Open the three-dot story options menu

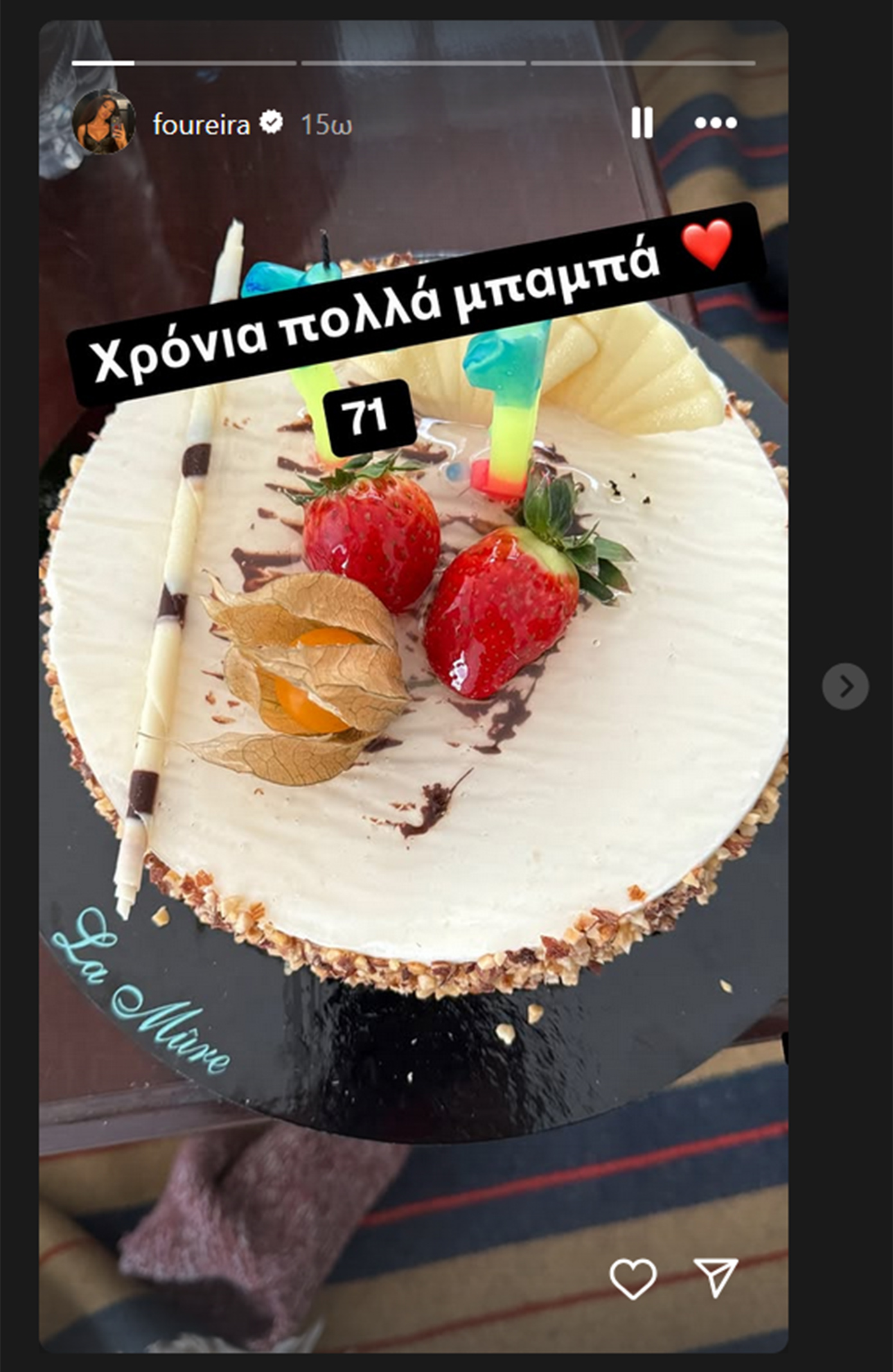pos(716,123)
